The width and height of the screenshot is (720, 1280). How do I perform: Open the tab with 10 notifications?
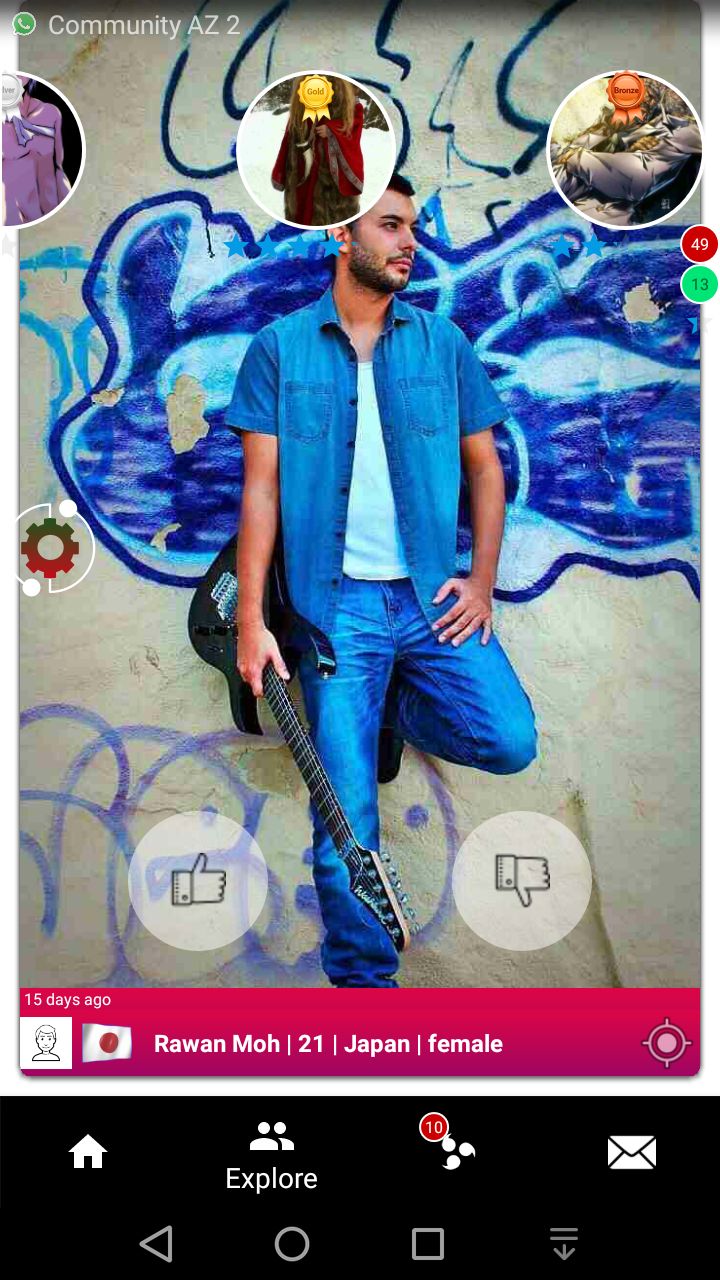455,1150
